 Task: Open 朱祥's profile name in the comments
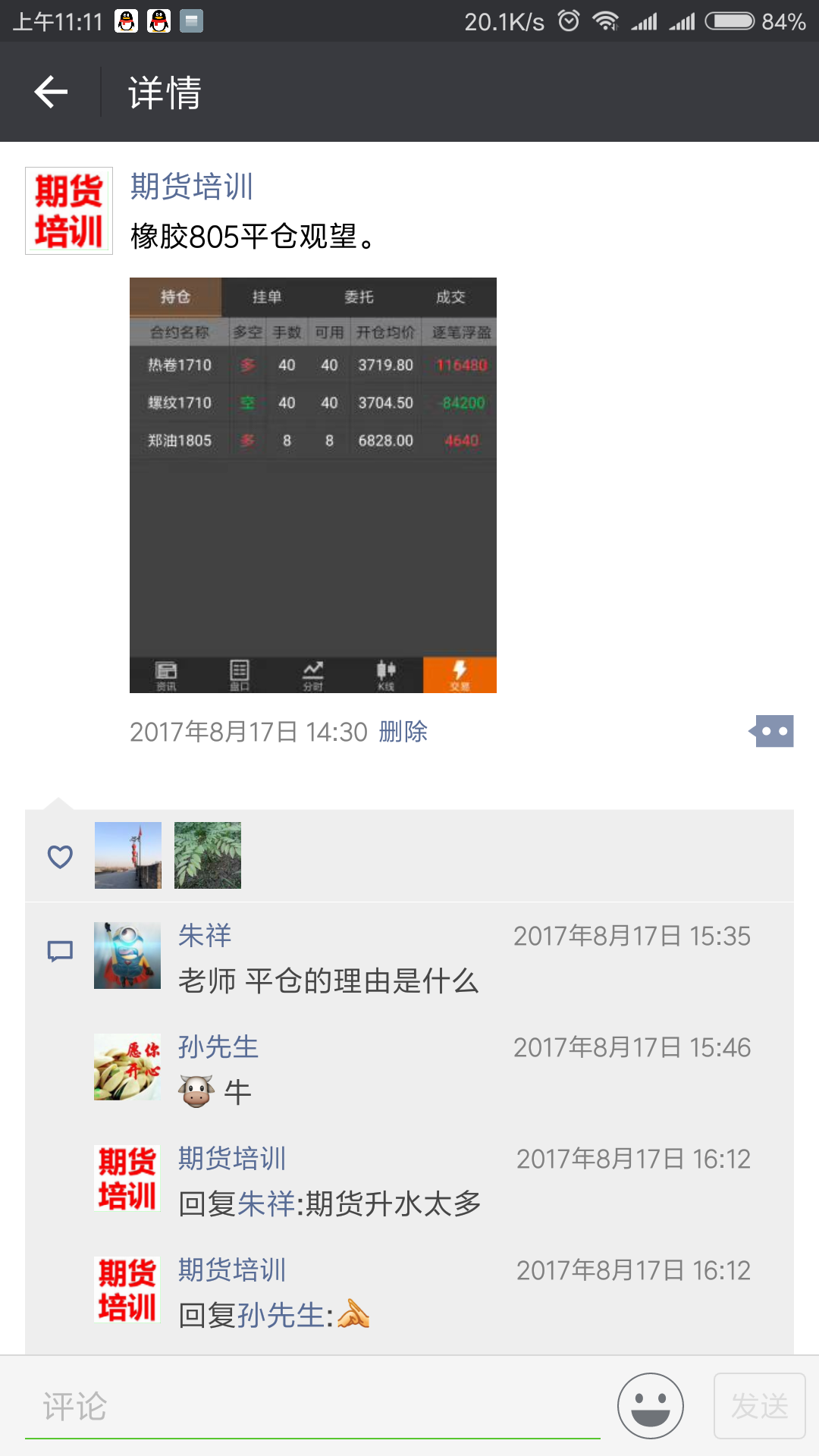pos(205,936)
